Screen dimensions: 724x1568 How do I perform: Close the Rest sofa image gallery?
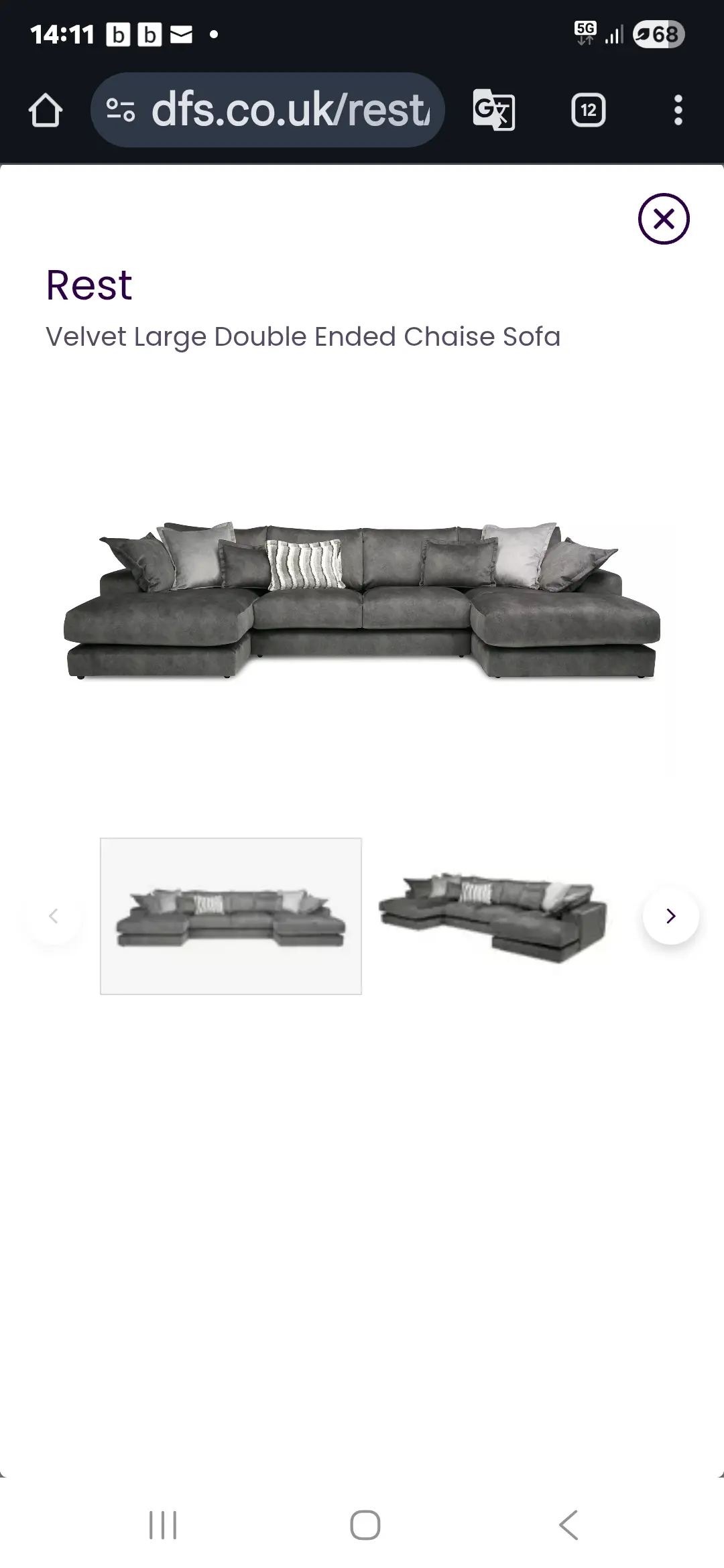click(664, 219)
